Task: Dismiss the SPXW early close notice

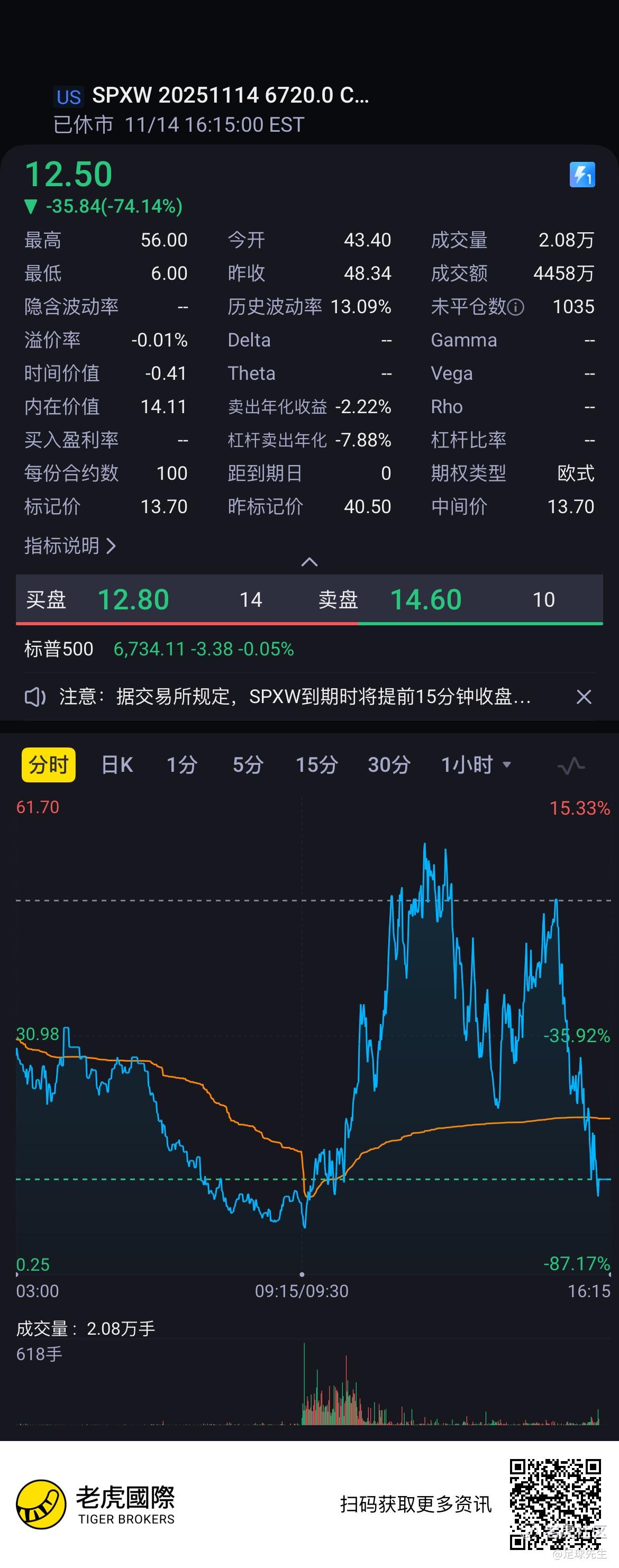Action: coord(584,697)
